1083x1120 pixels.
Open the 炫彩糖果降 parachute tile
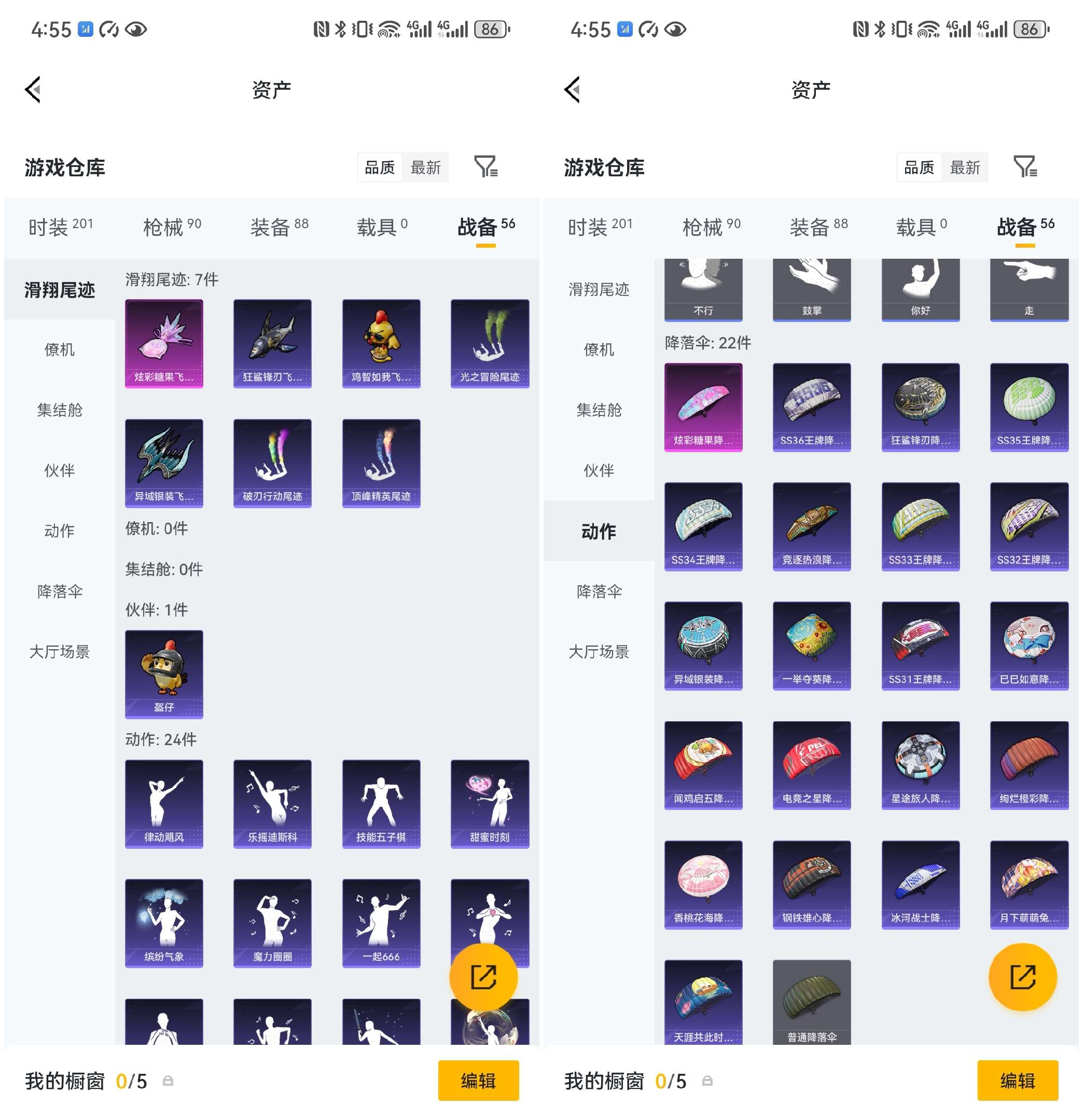tap(703, 407)
